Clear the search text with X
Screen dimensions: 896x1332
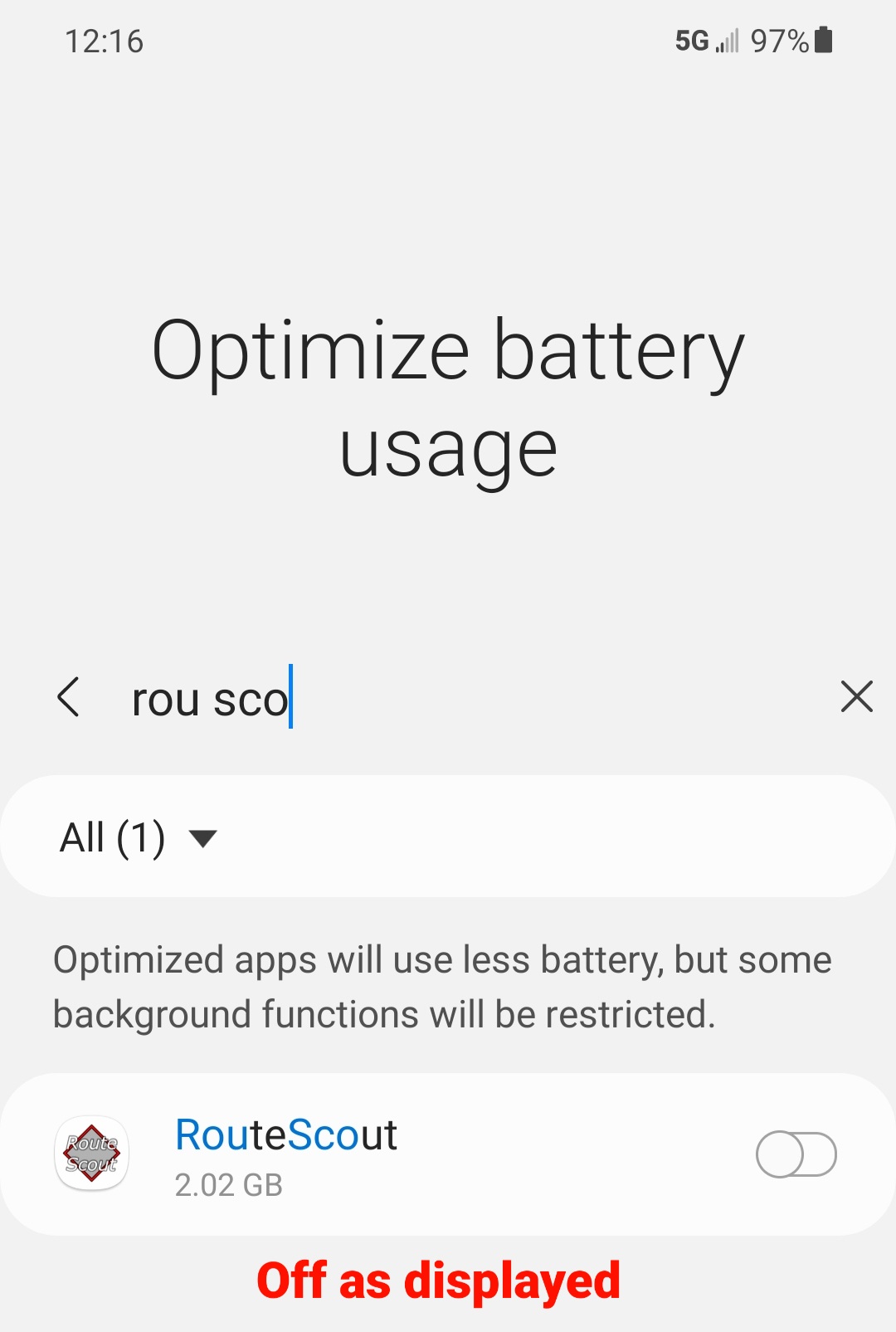click(856, 697)
